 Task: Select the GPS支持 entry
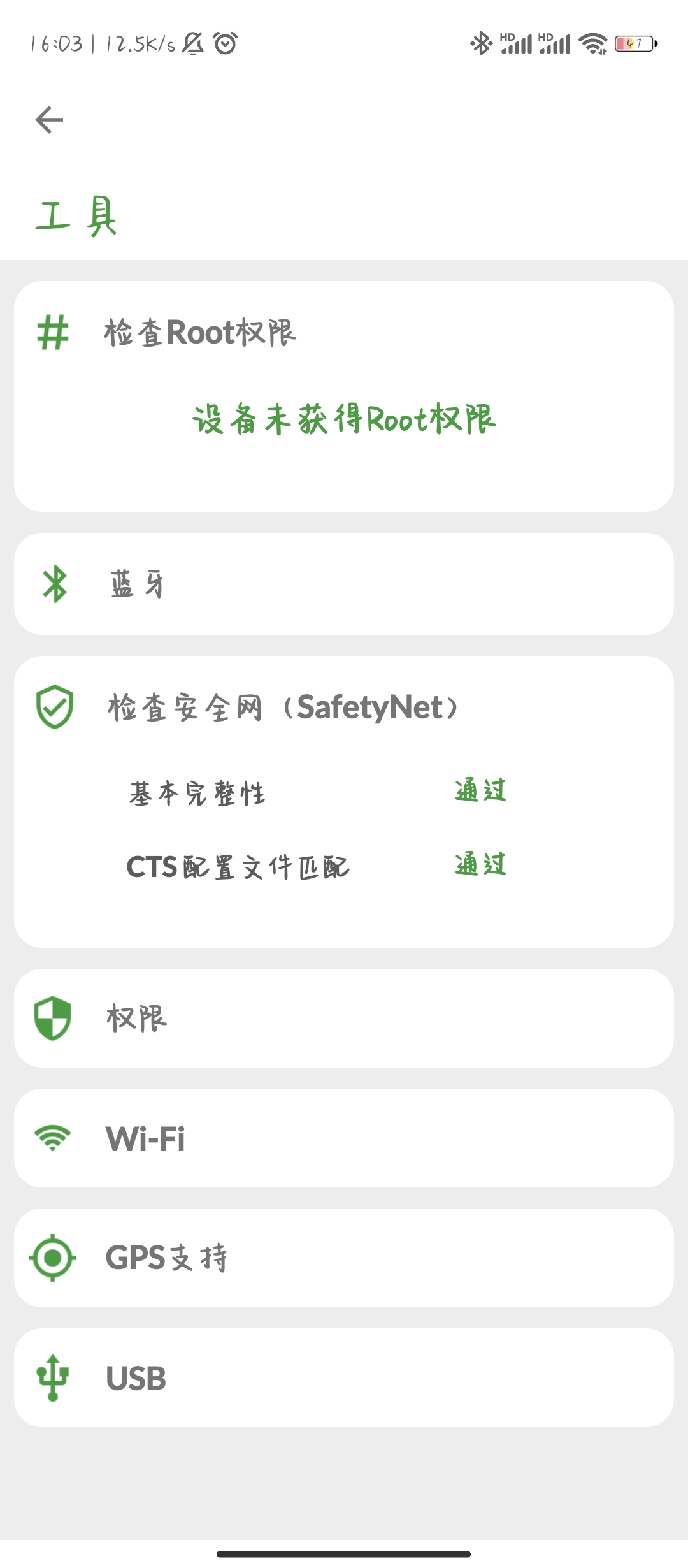pyautogui.click(x=344, y=1258)
